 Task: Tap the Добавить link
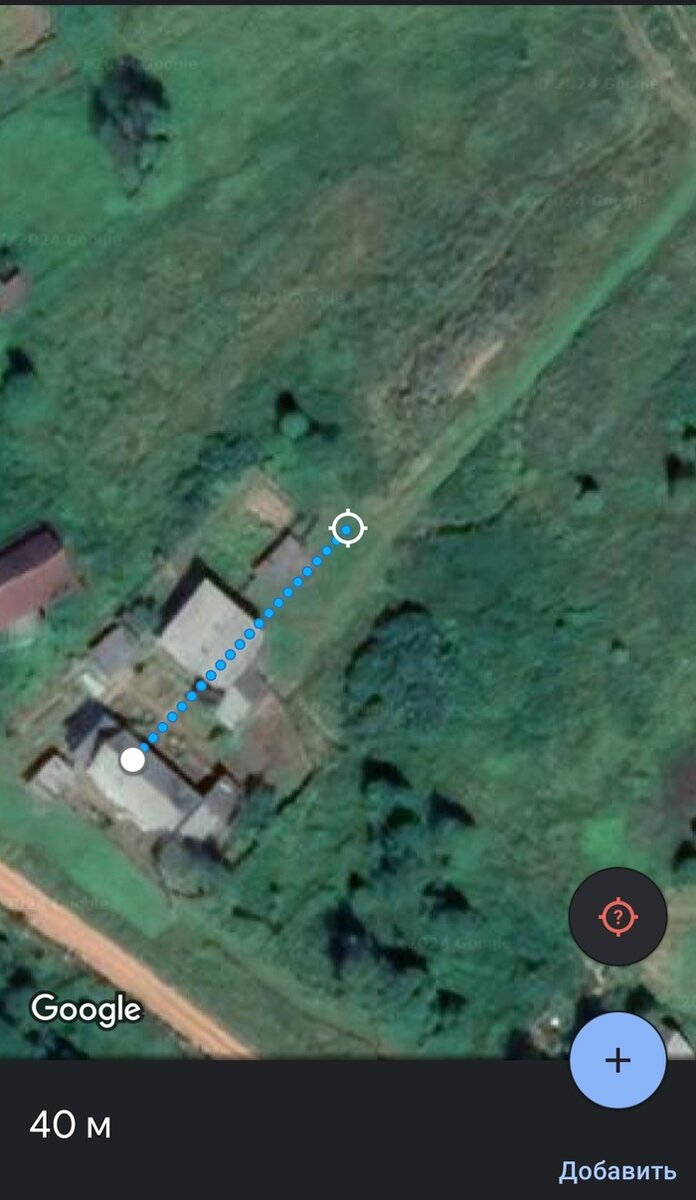click(617, 1170)
